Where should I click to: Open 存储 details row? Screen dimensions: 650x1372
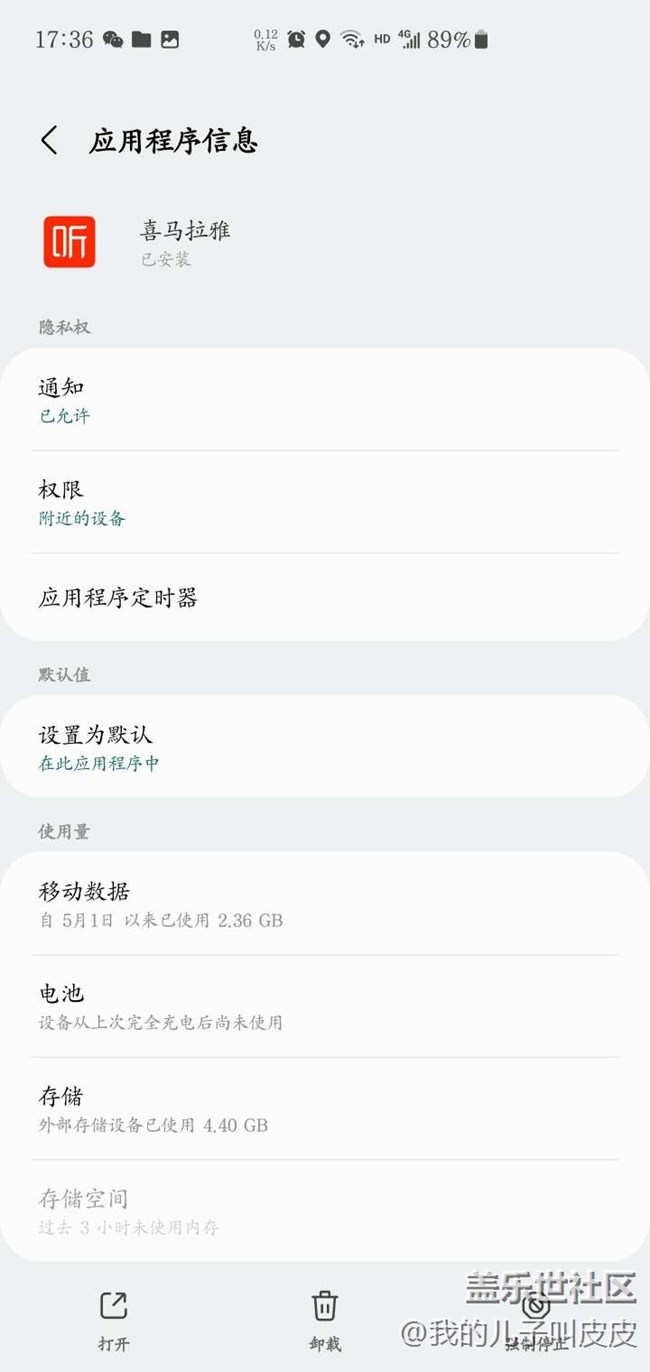[x=325, y=1109]
